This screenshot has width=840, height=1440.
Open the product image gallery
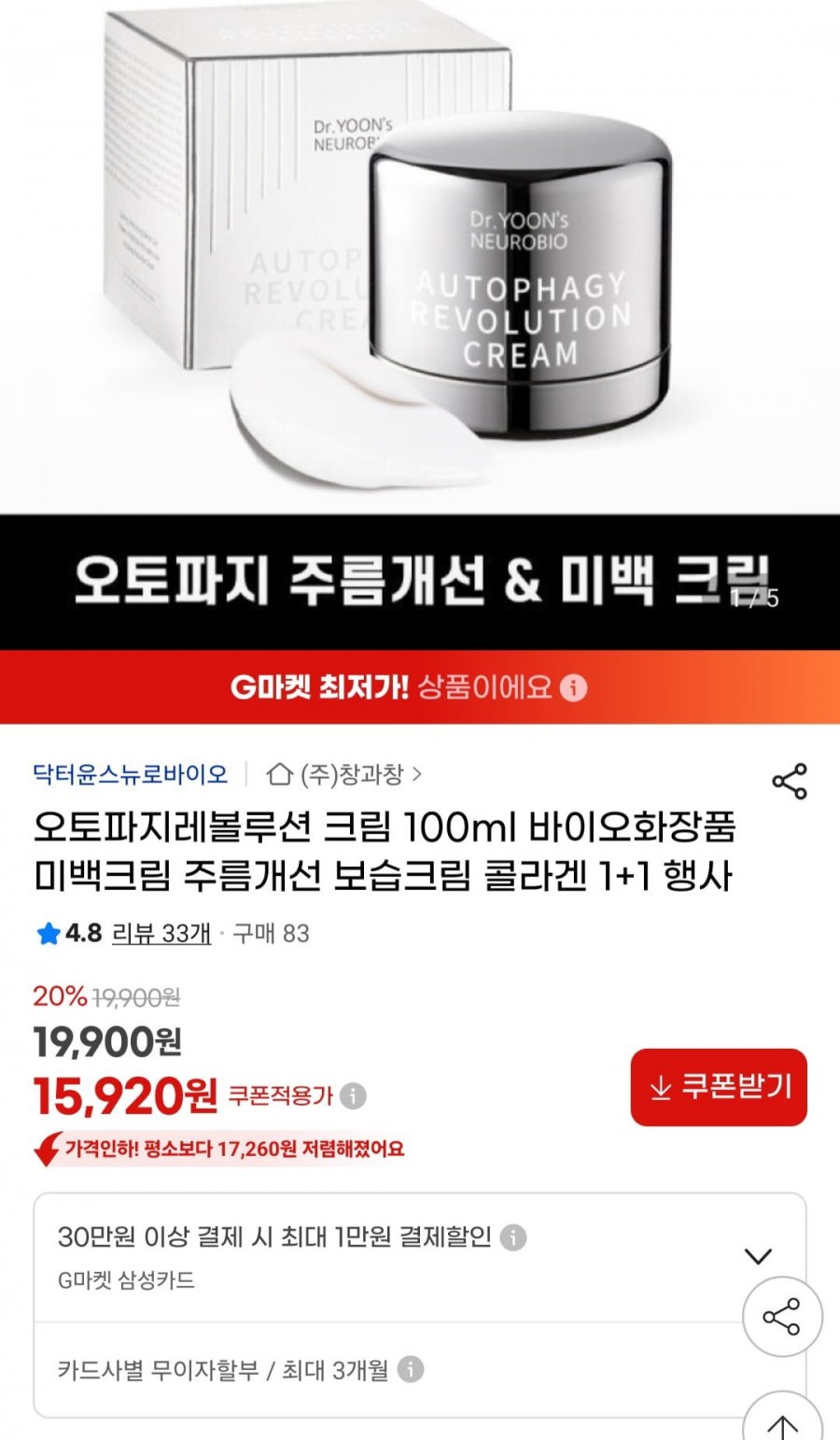420,280
